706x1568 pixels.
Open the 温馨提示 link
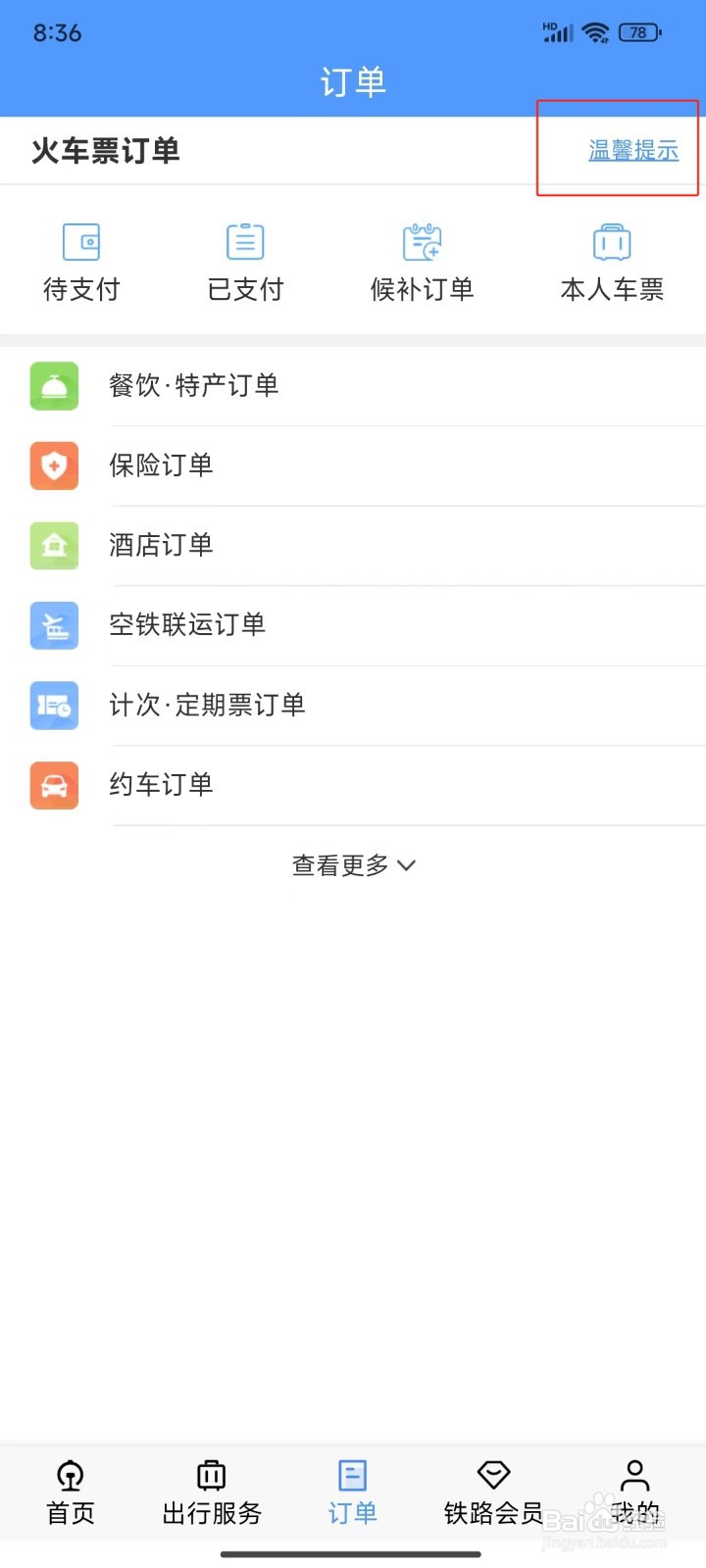click(633, 151)
